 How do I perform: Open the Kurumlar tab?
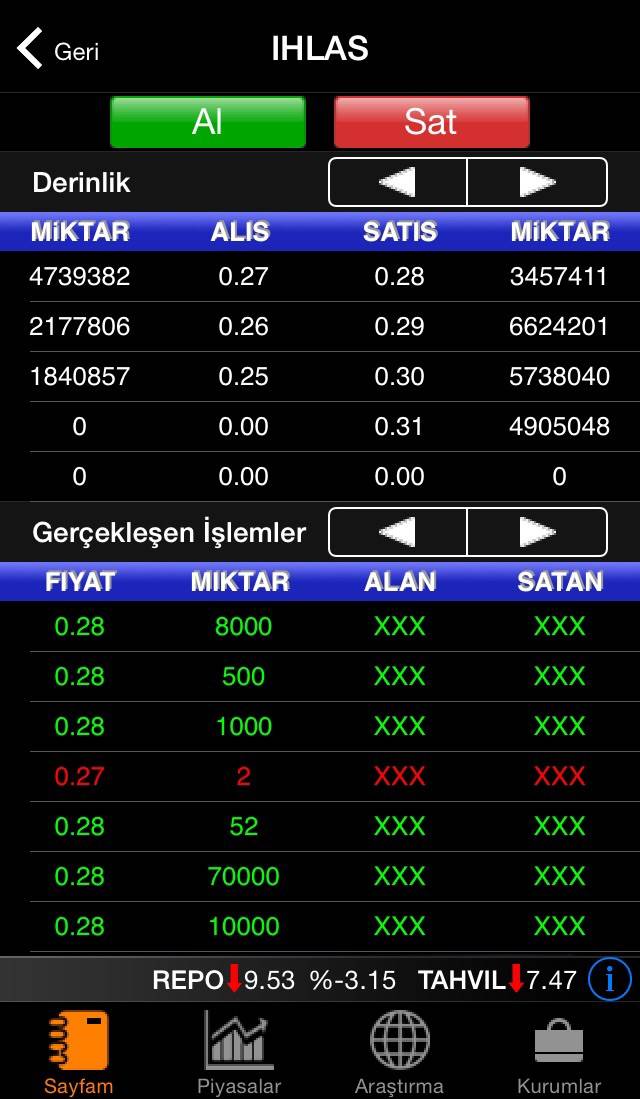tap(559, 1052)
